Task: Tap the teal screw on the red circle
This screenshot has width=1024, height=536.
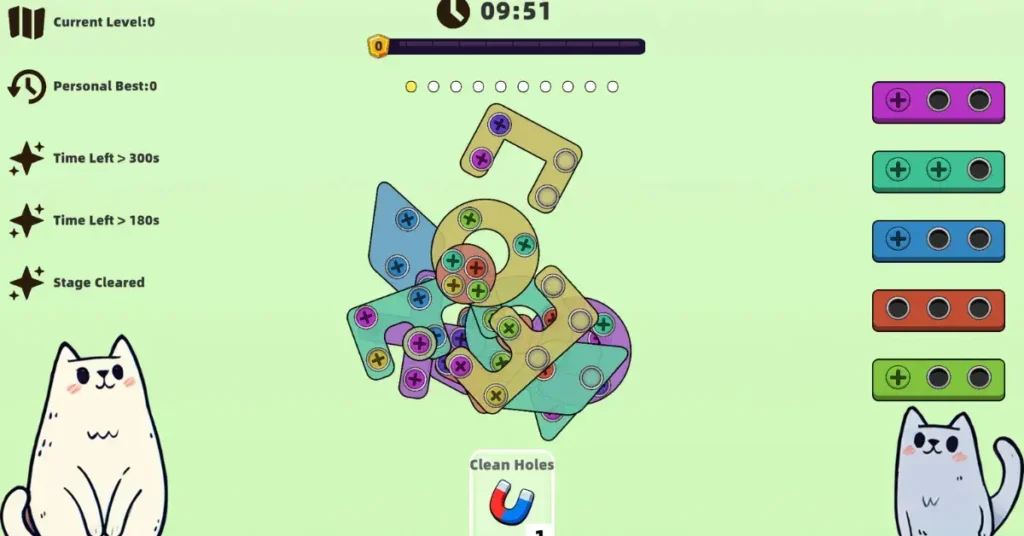Action: tap(452, 260)
